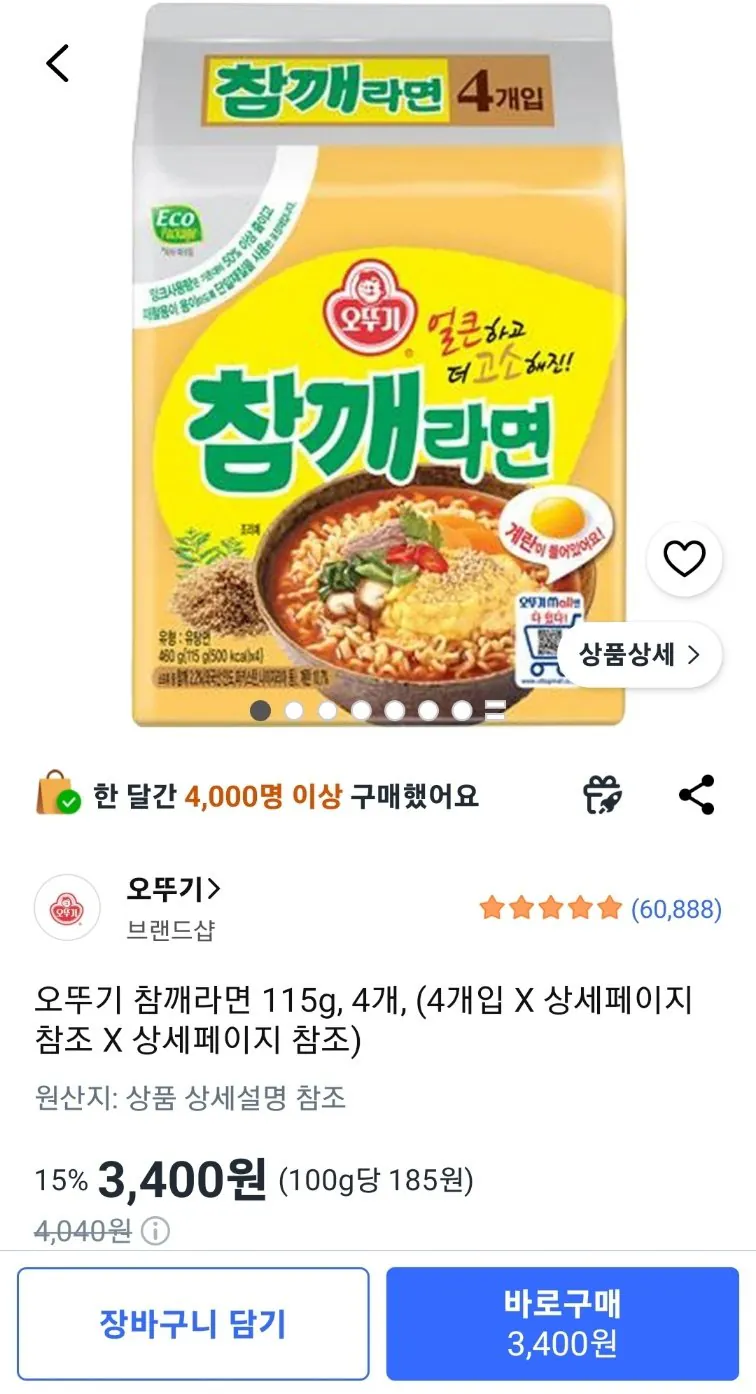Add product to wishlist with heart icon
The height and width of the screenshot is (1394, 756).
tap(684, 560)
